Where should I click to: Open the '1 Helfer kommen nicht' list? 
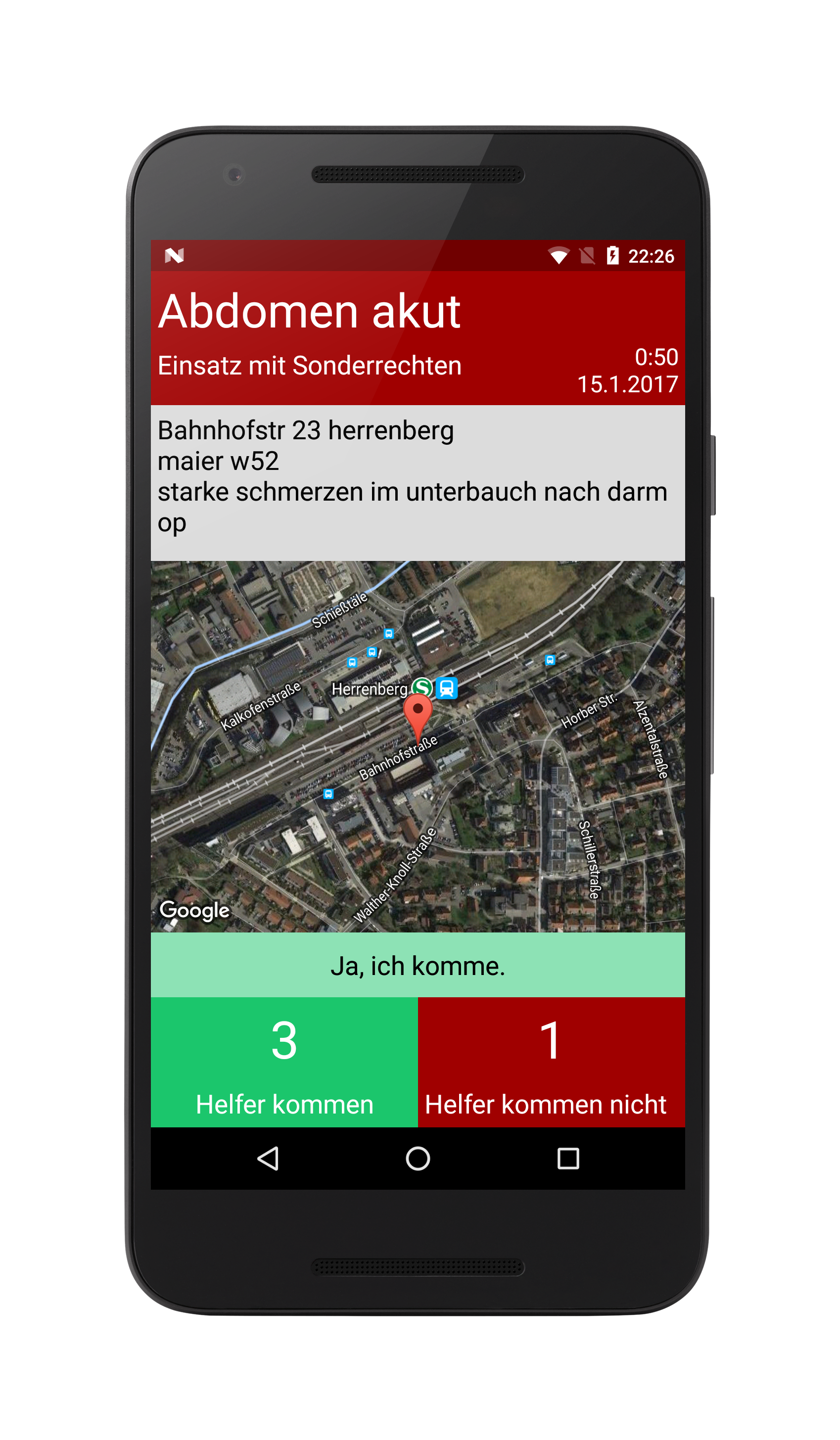point(551,1062)
